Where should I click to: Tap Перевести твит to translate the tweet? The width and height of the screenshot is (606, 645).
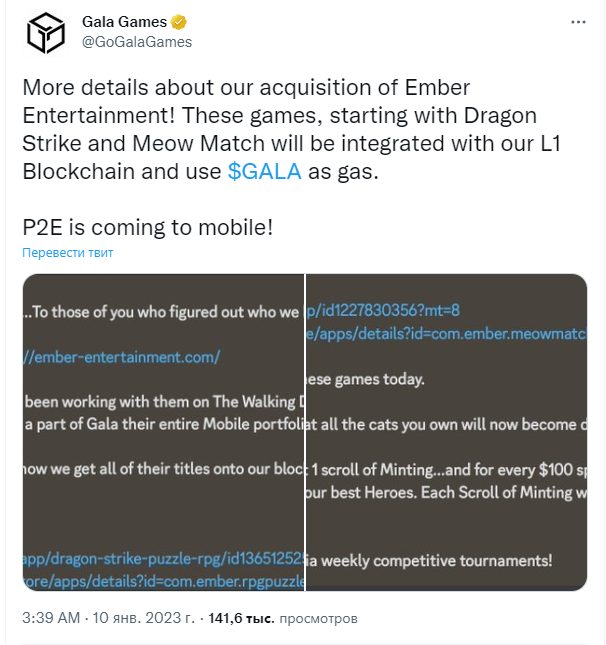coord(68,253)
